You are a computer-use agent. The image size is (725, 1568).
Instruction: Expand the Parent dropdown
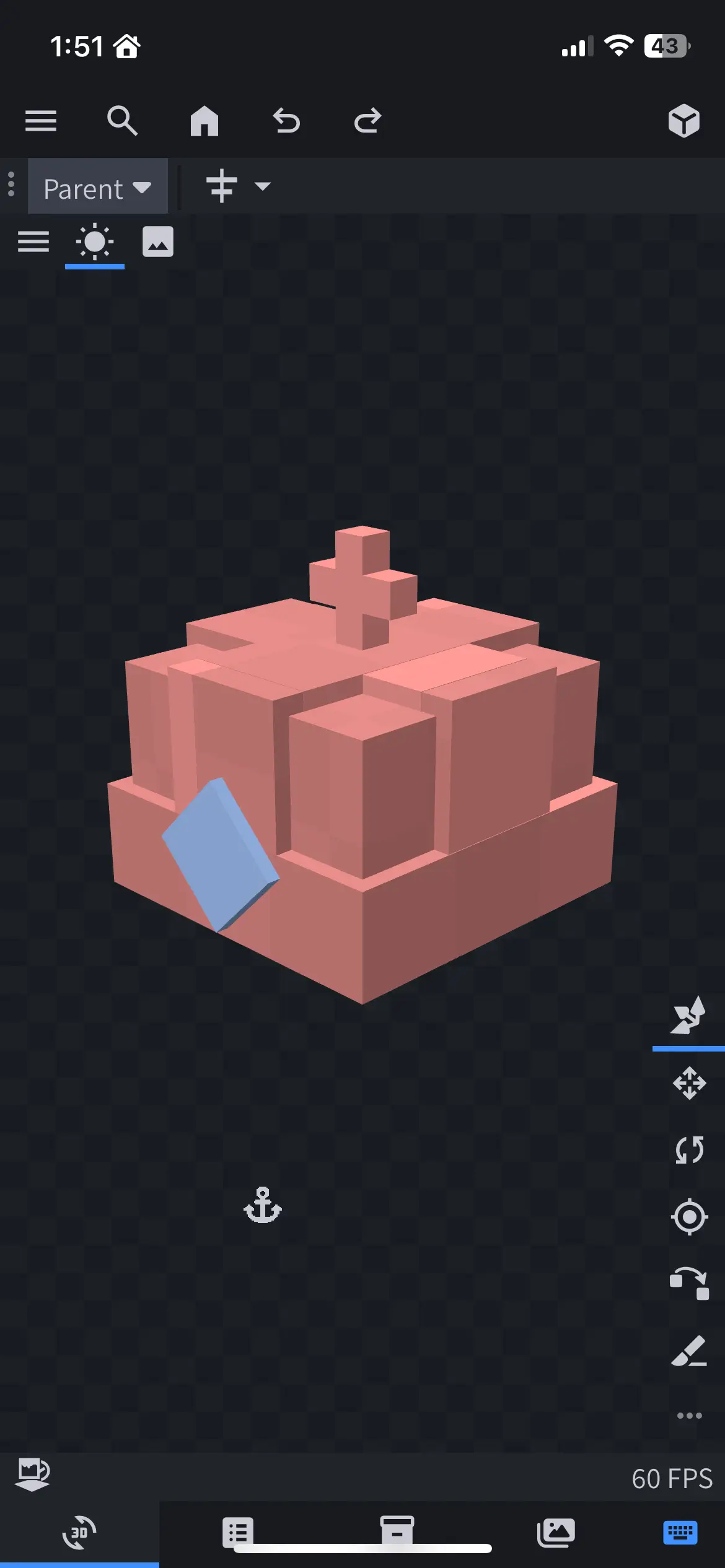98,188
